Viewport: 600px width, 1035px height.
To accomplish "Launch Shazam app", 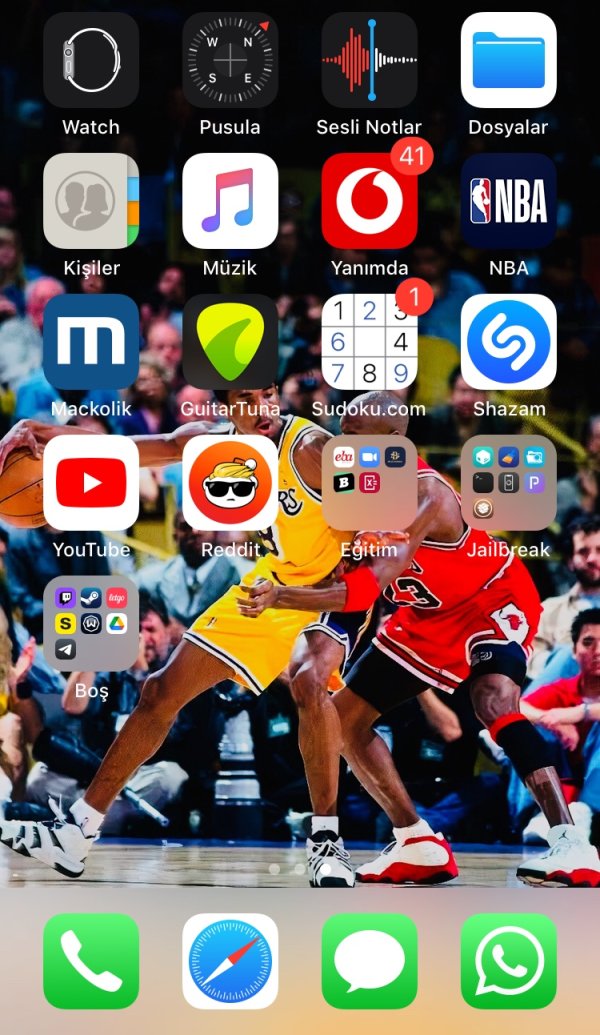I will 508,342.
